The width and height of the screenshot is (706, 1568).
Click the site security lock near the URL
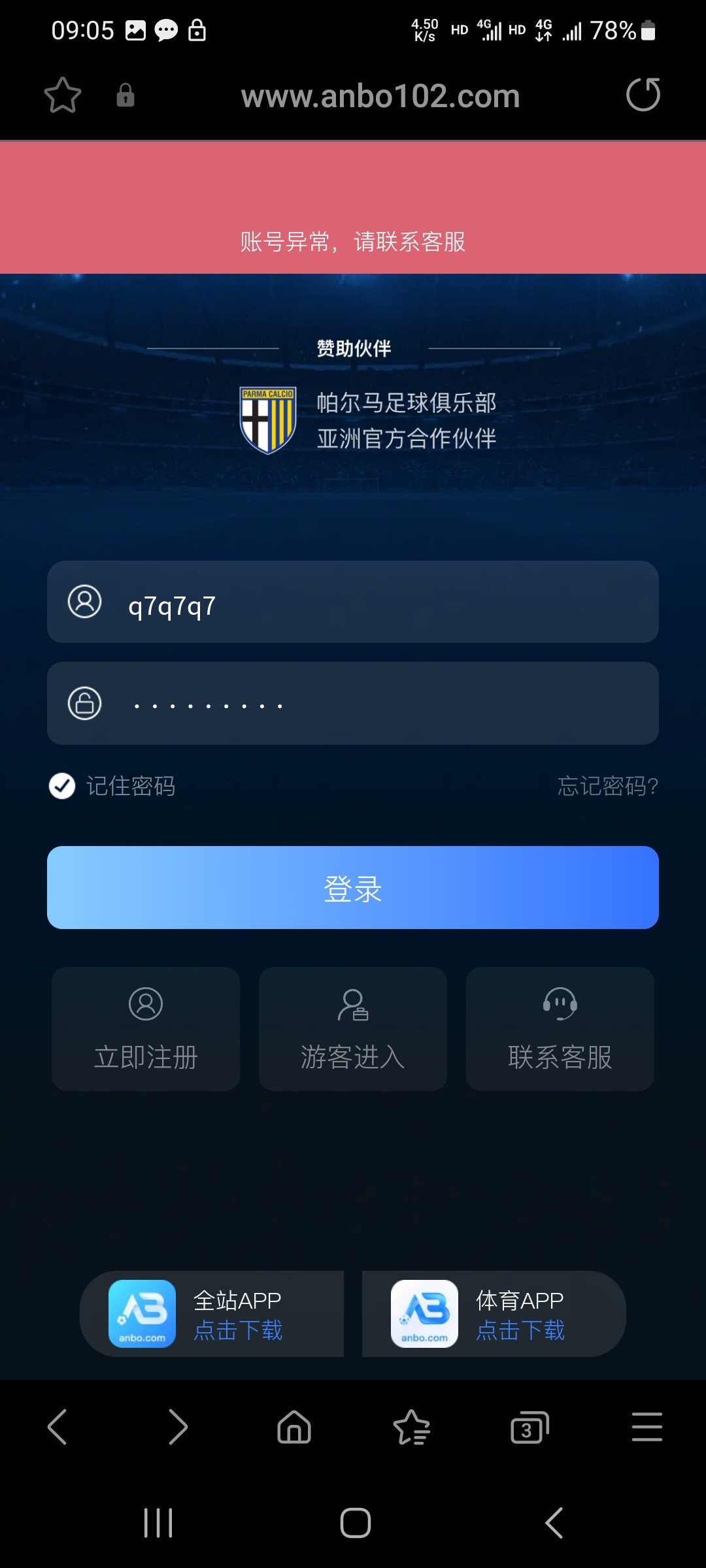pyautogui.click(x=126, y=95)
